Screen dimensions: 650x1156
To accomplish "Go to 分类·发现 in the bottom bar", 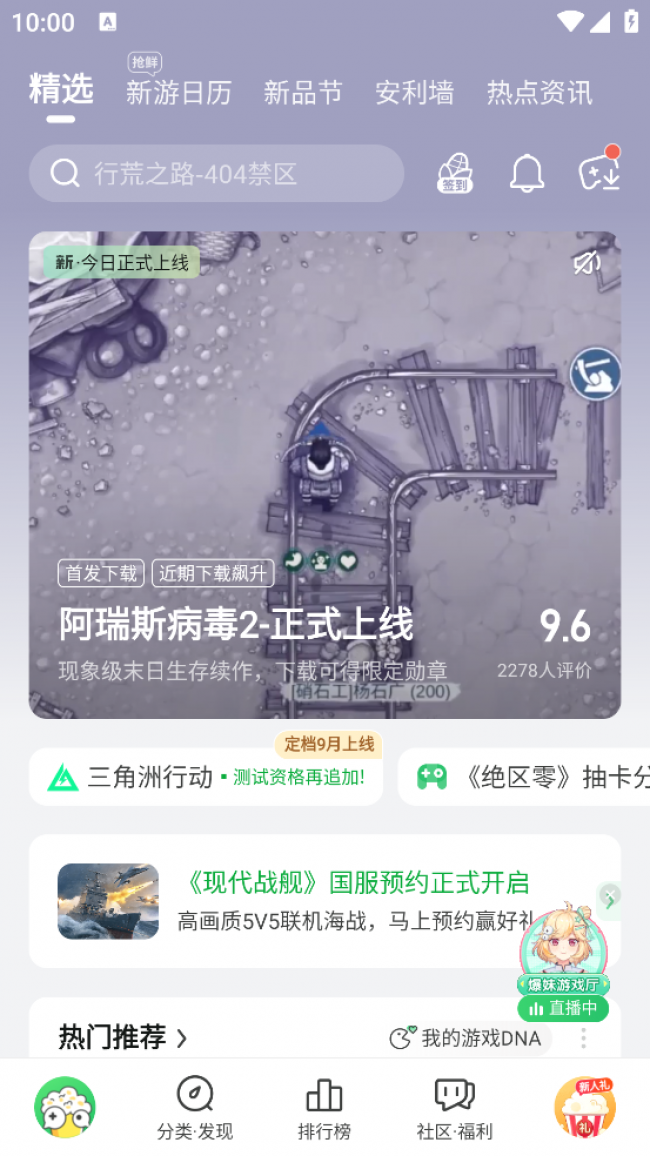I will pos(195,1108).
